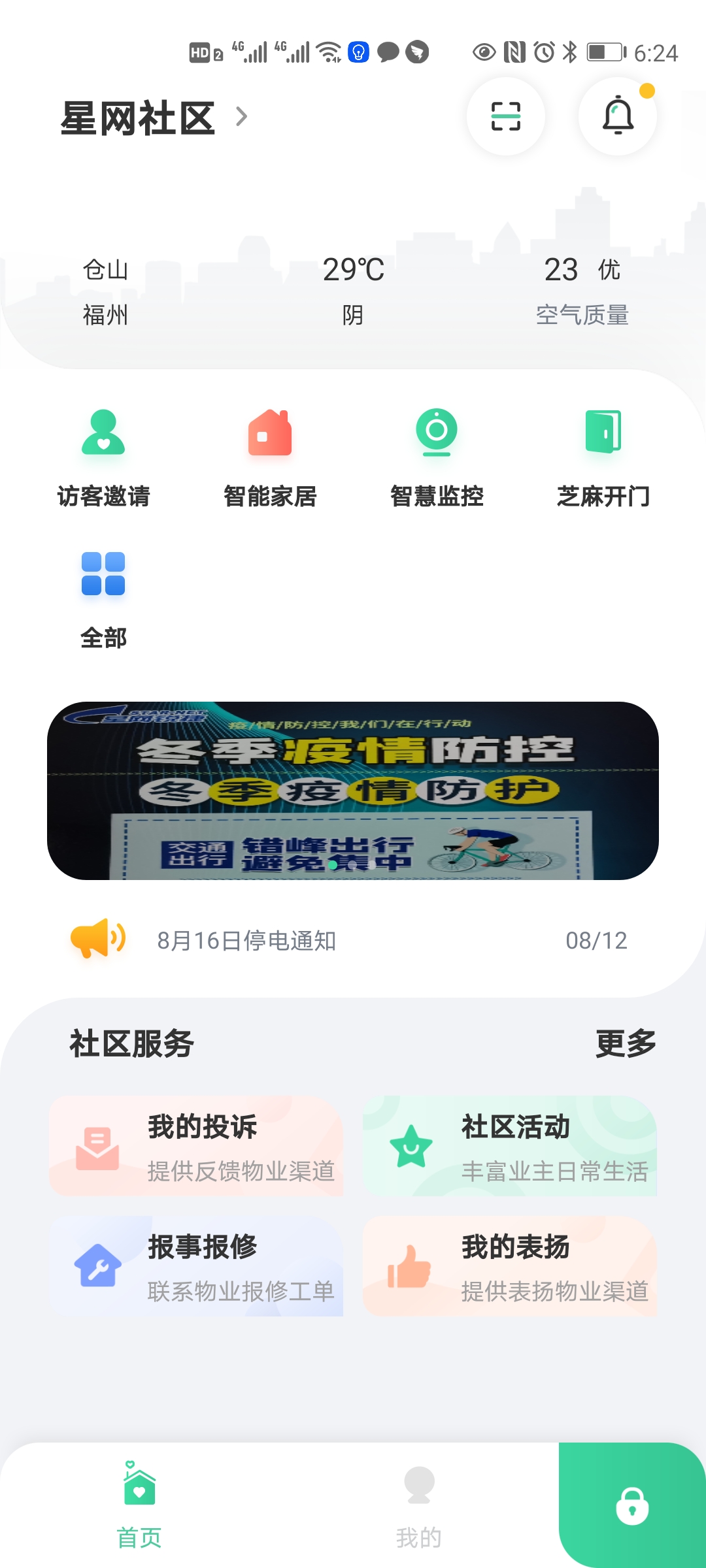Screen dimensions: 706x1568
Task: Open the notification bell with red badge
Action: (617, 115)
